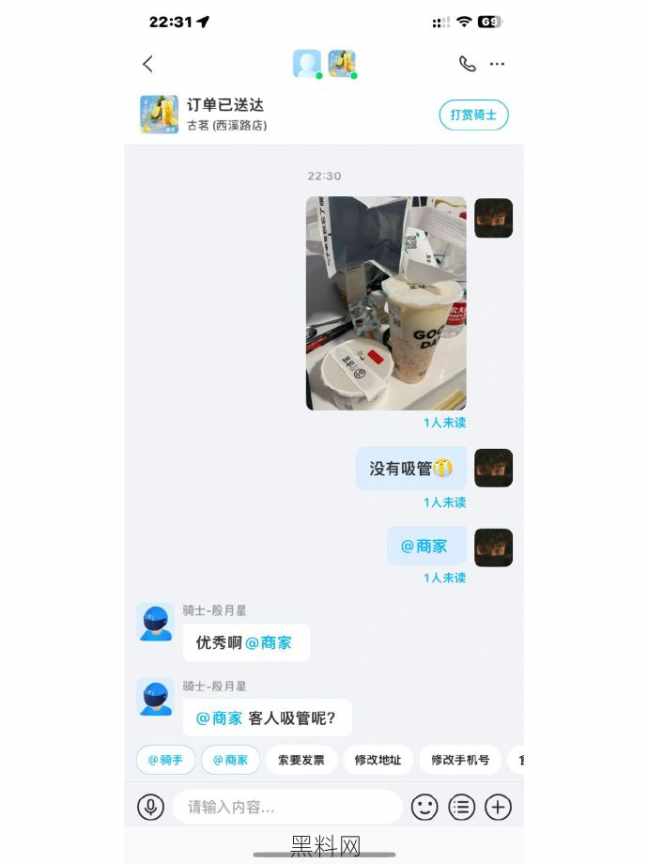Select the @商家 quick chip
Image resolution: width=648 pixels, height=864 pixels.
click(x=230, y=760)
